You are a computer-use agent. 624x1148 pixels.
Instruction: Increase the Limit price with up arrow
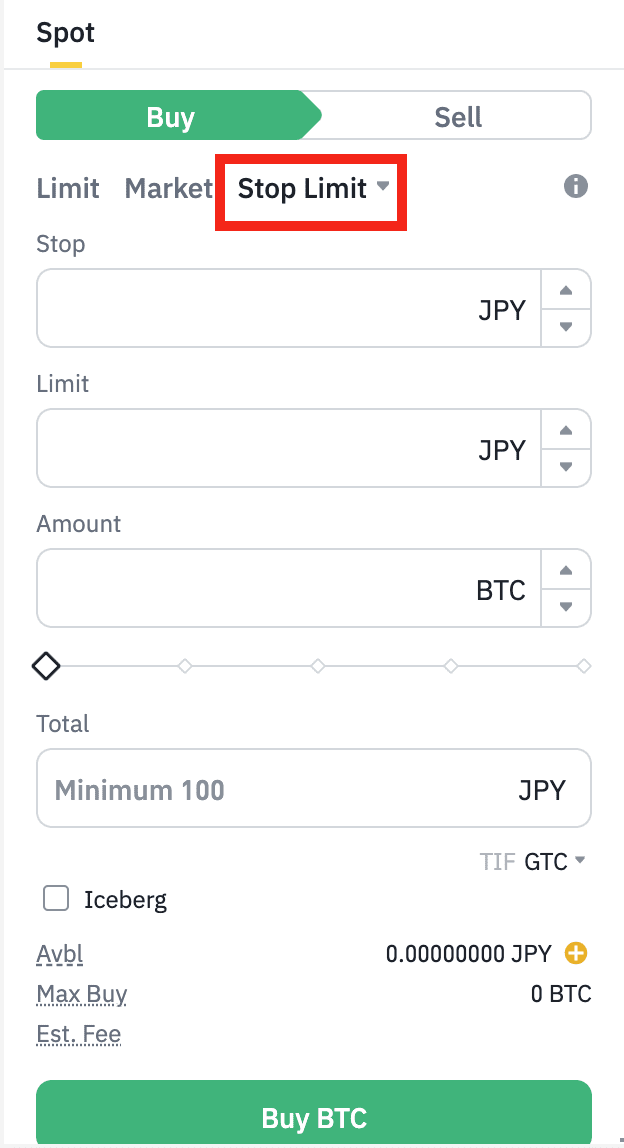566,431
